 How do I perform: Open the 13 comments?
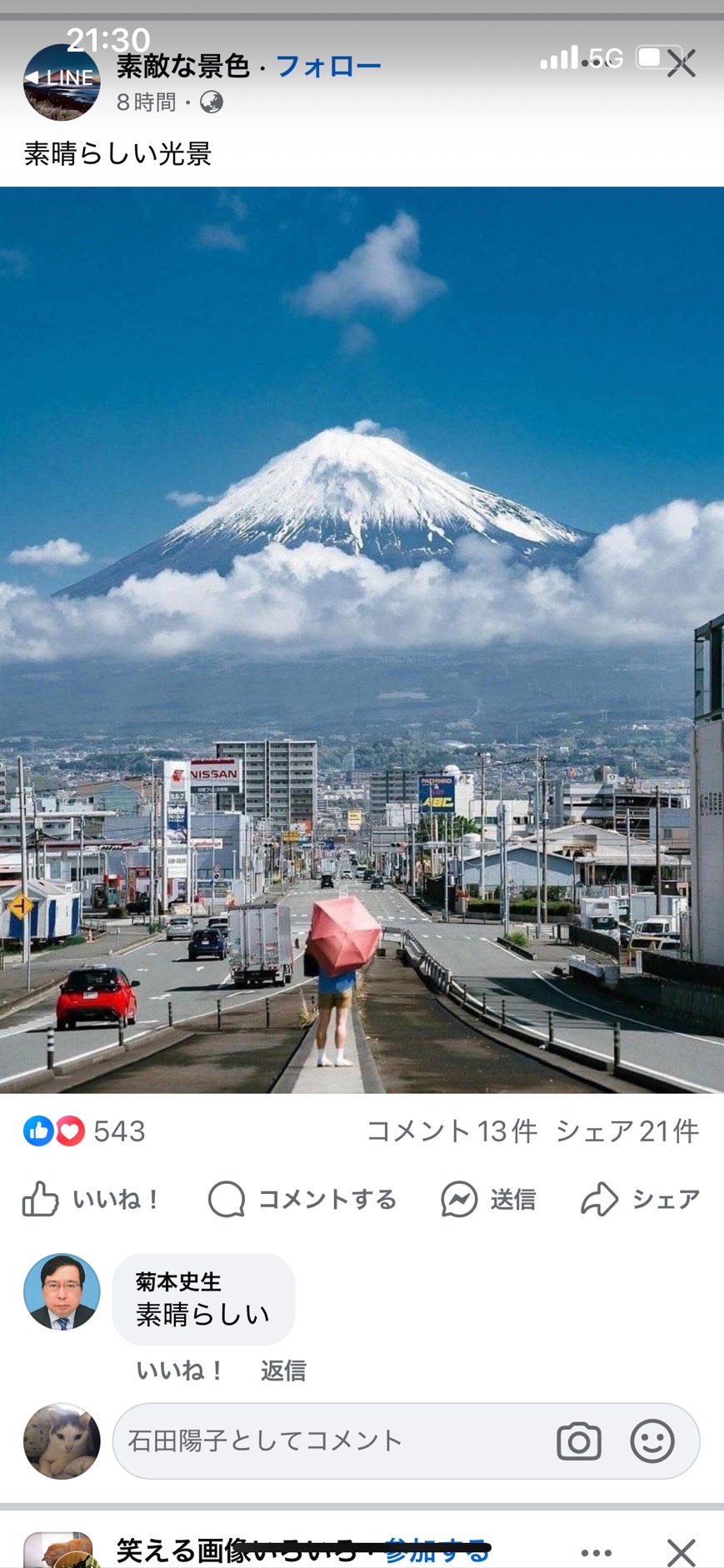(x=452, y=1131)
